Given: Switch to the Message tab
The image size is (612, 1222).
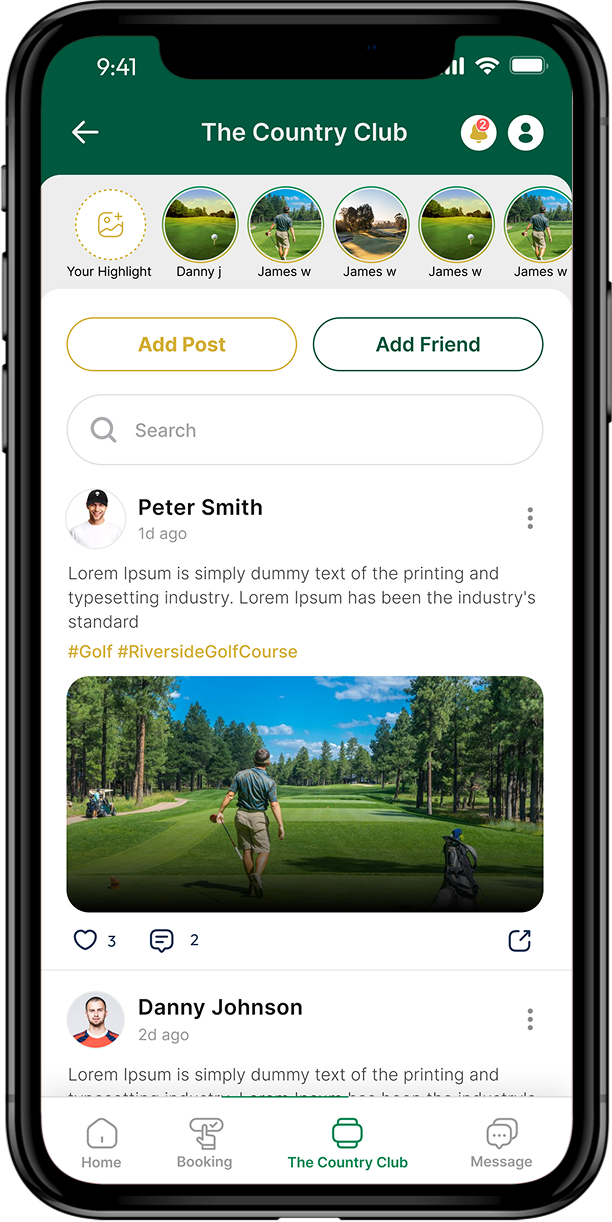Looking at the screenshot, I should 501,1144.
